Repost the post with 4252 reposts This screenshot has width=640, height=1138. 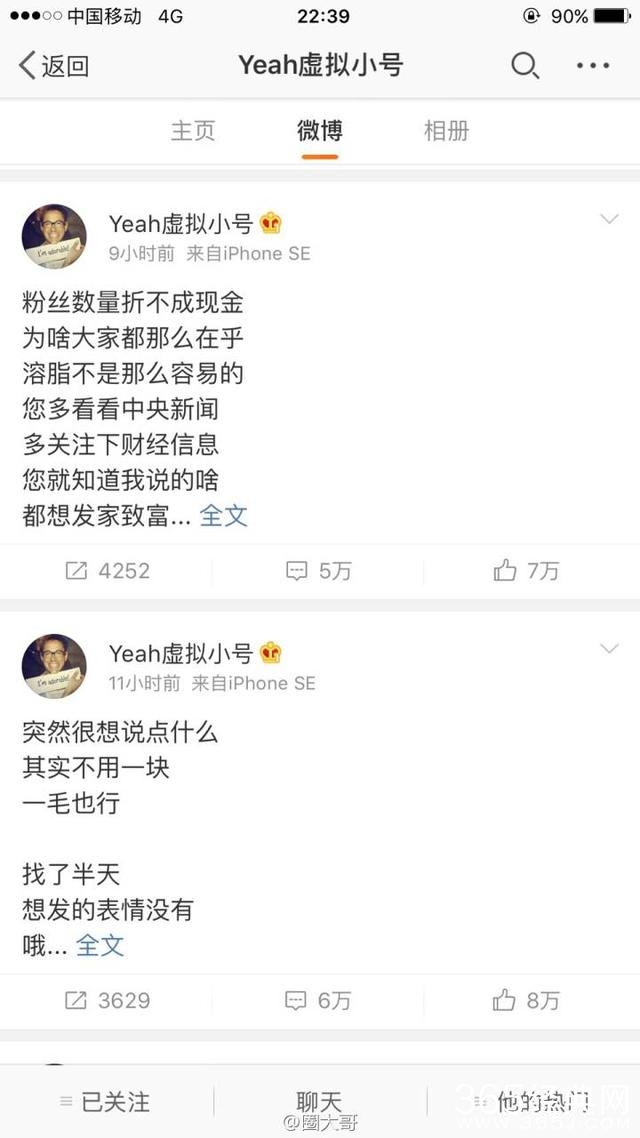pyautogui.click(x=107, y=571)
